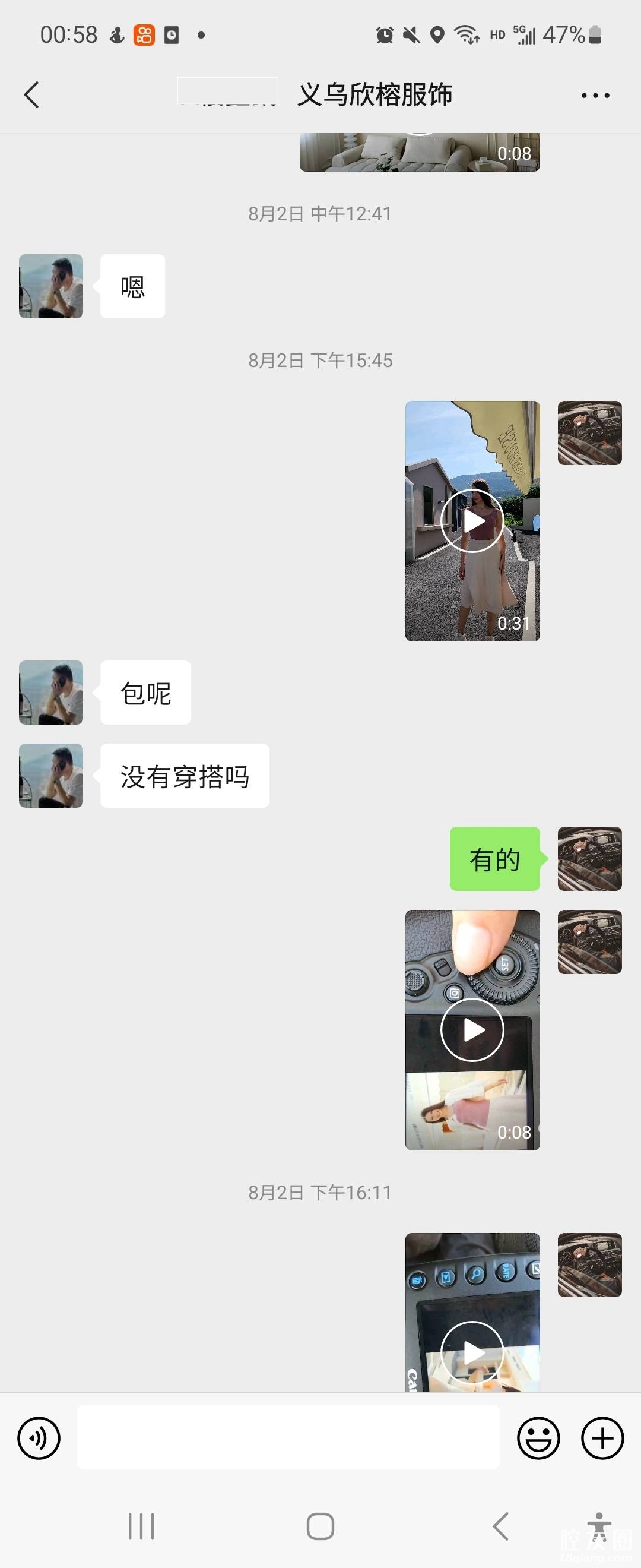The image size is (641, 1568).
Task: Go to the phone home screen
Action: coord(320,1526)
